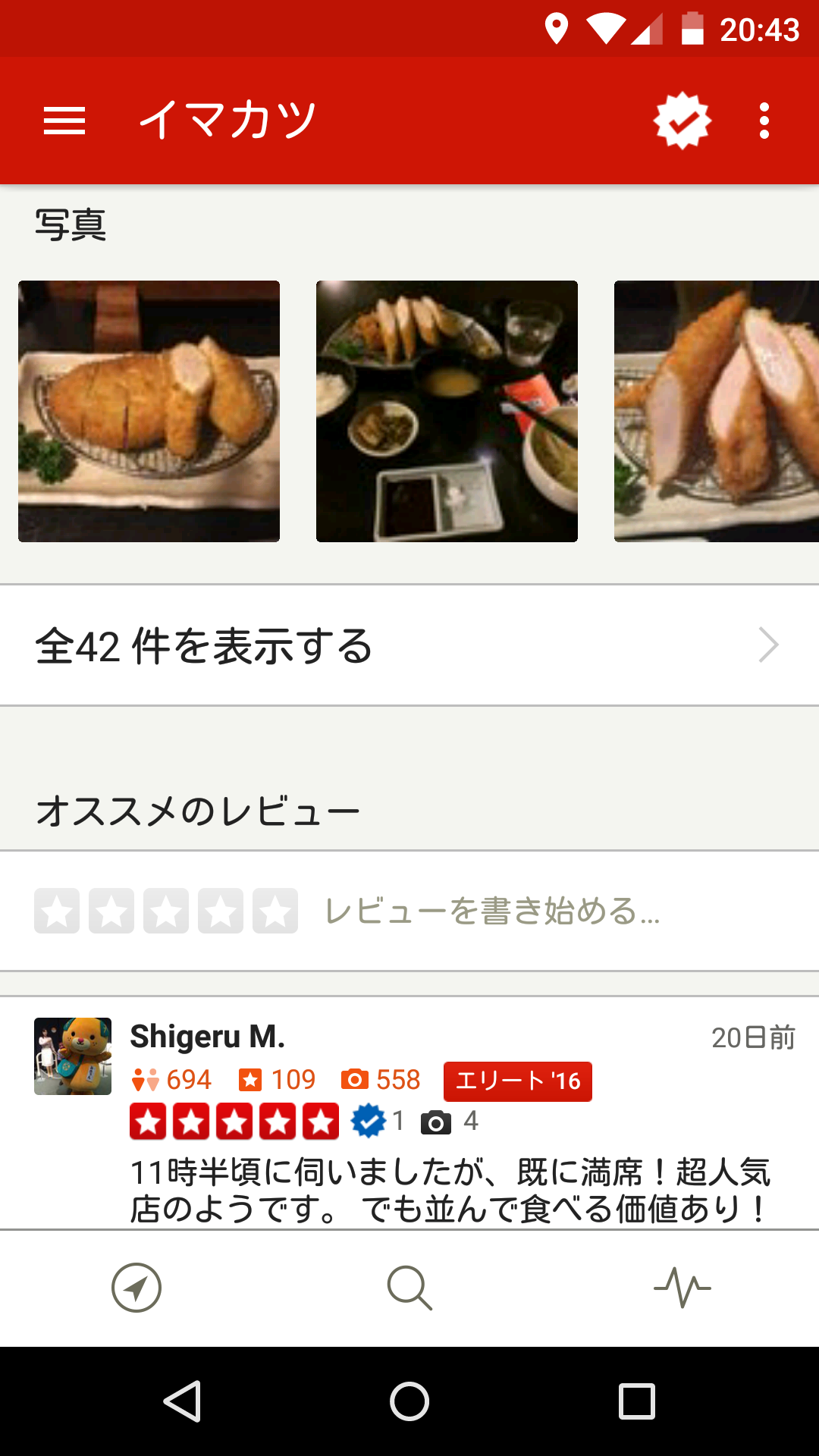The width and height of the screenshot is (819, 1456).
Task: Open the first tonkatsu photo
Action: pyautogui.click(x=149, y=411)
